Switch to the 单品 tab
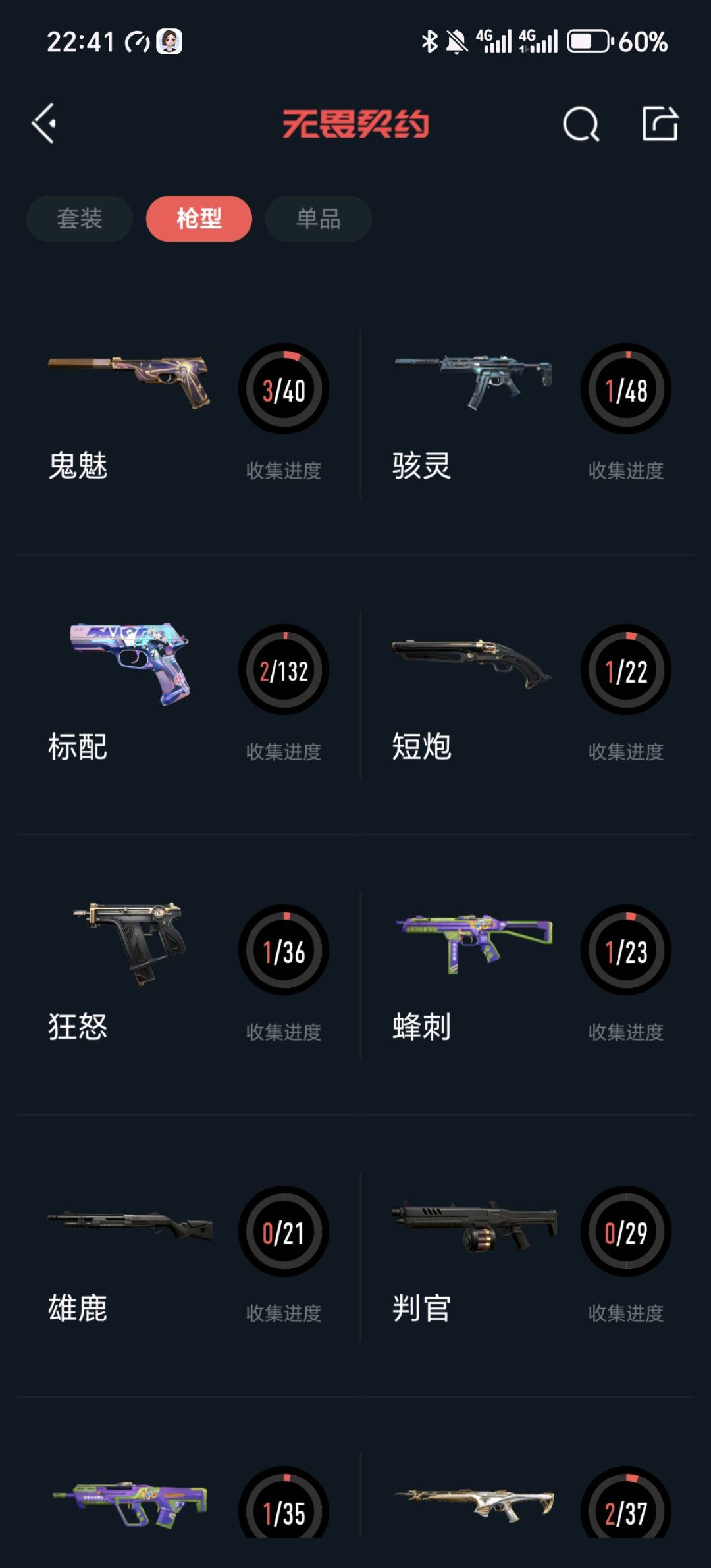 tap(318, 219)
